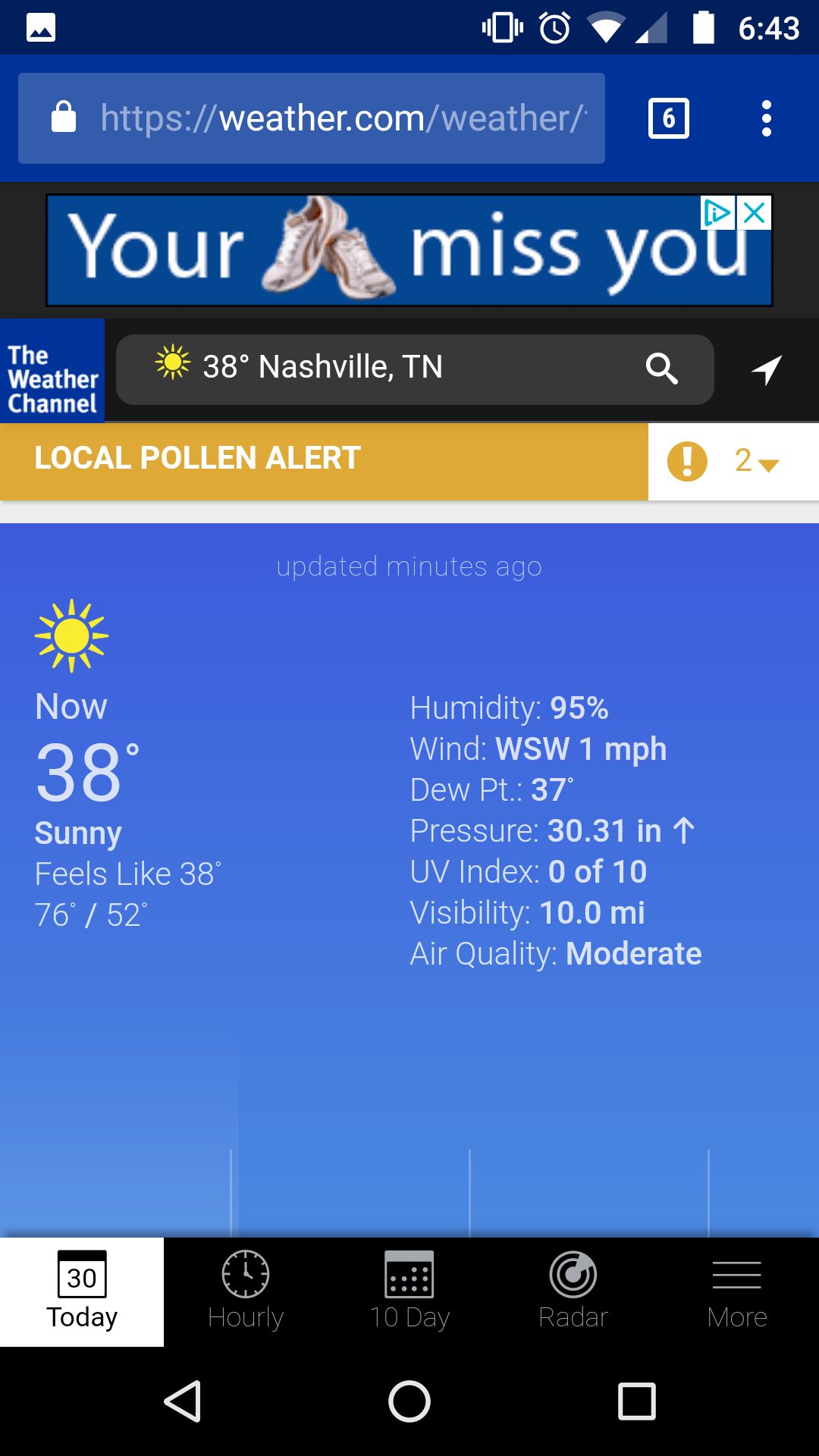Open the Local Pollen Alert banner
Viewport: 819px width, 1456px height.
(324, 461)
